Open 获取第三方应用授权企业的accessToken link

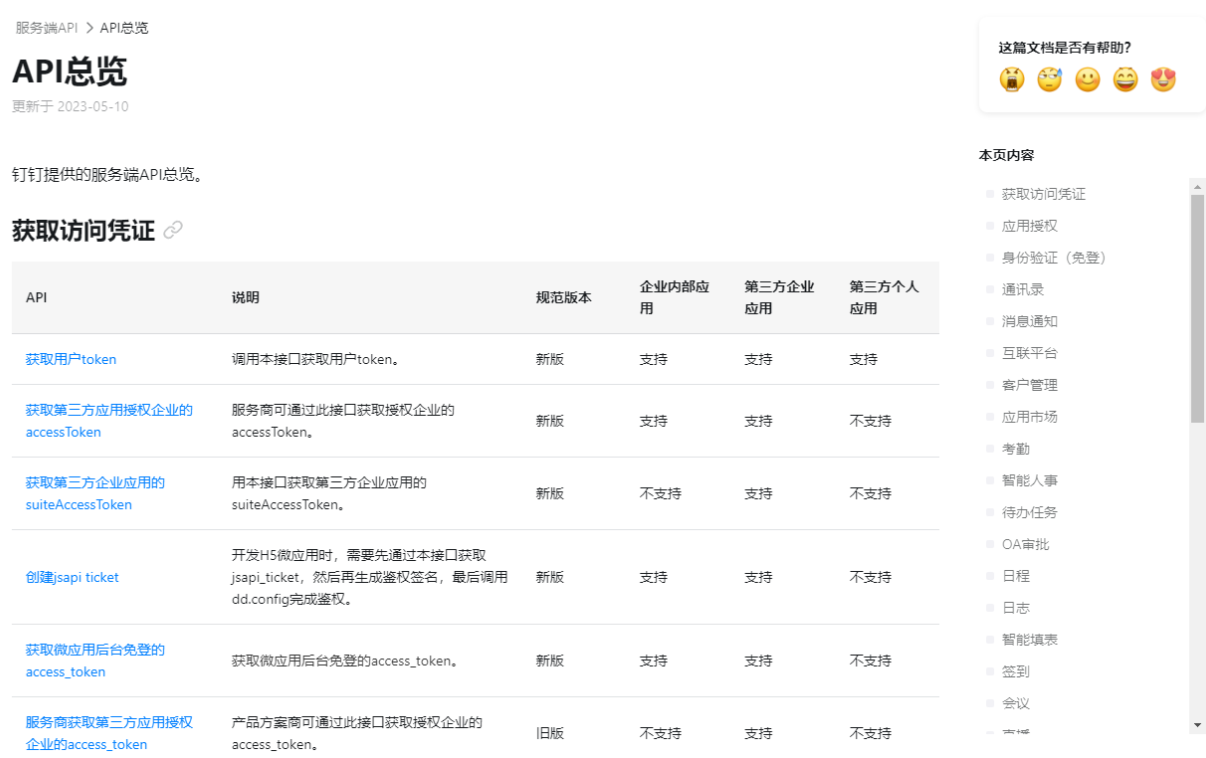pos(109,410)
